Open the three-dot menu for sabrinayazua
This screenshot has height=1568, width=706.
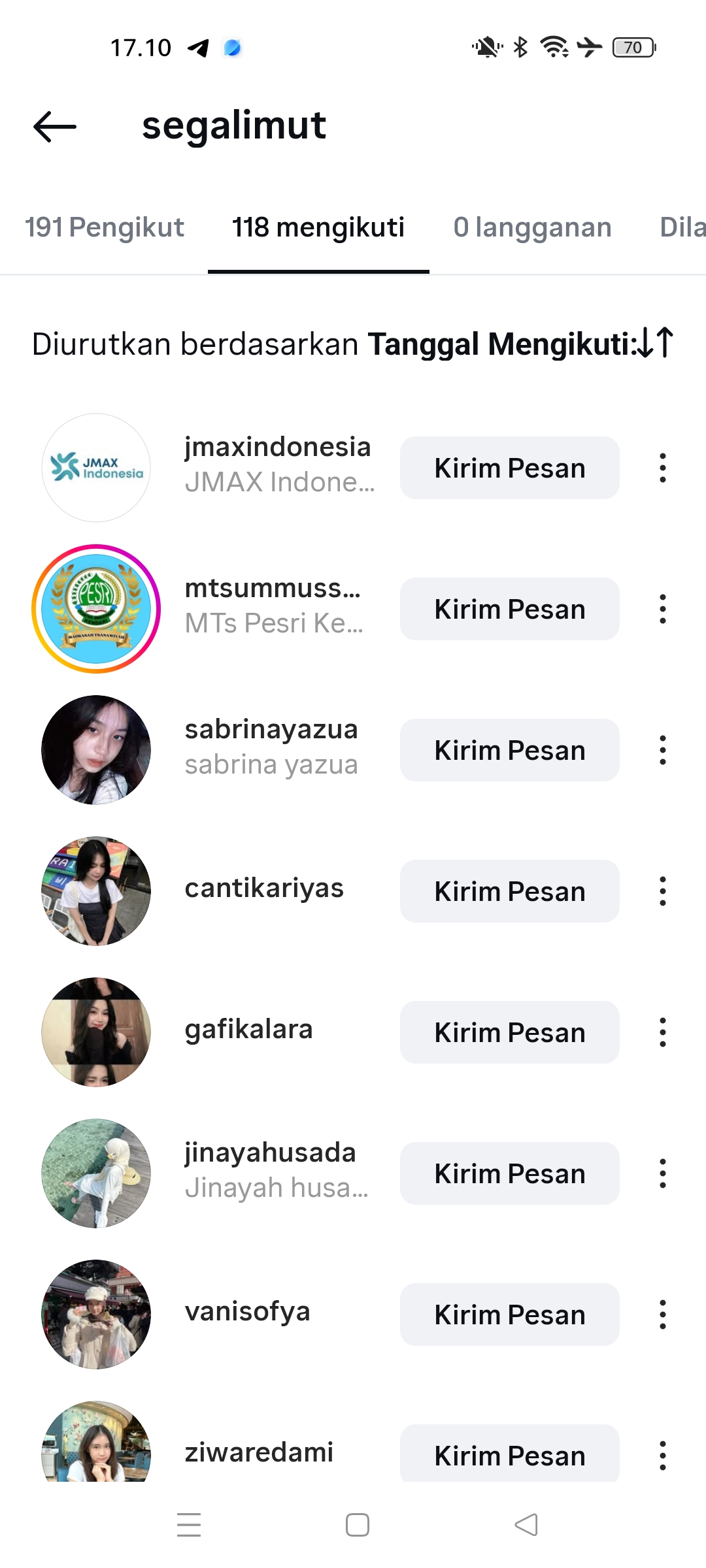pos(662,750)
